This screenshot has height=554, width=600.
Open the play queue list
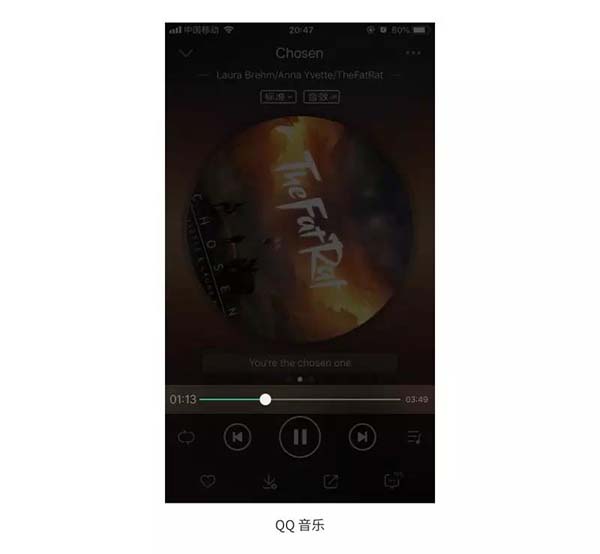pos(413,436)
